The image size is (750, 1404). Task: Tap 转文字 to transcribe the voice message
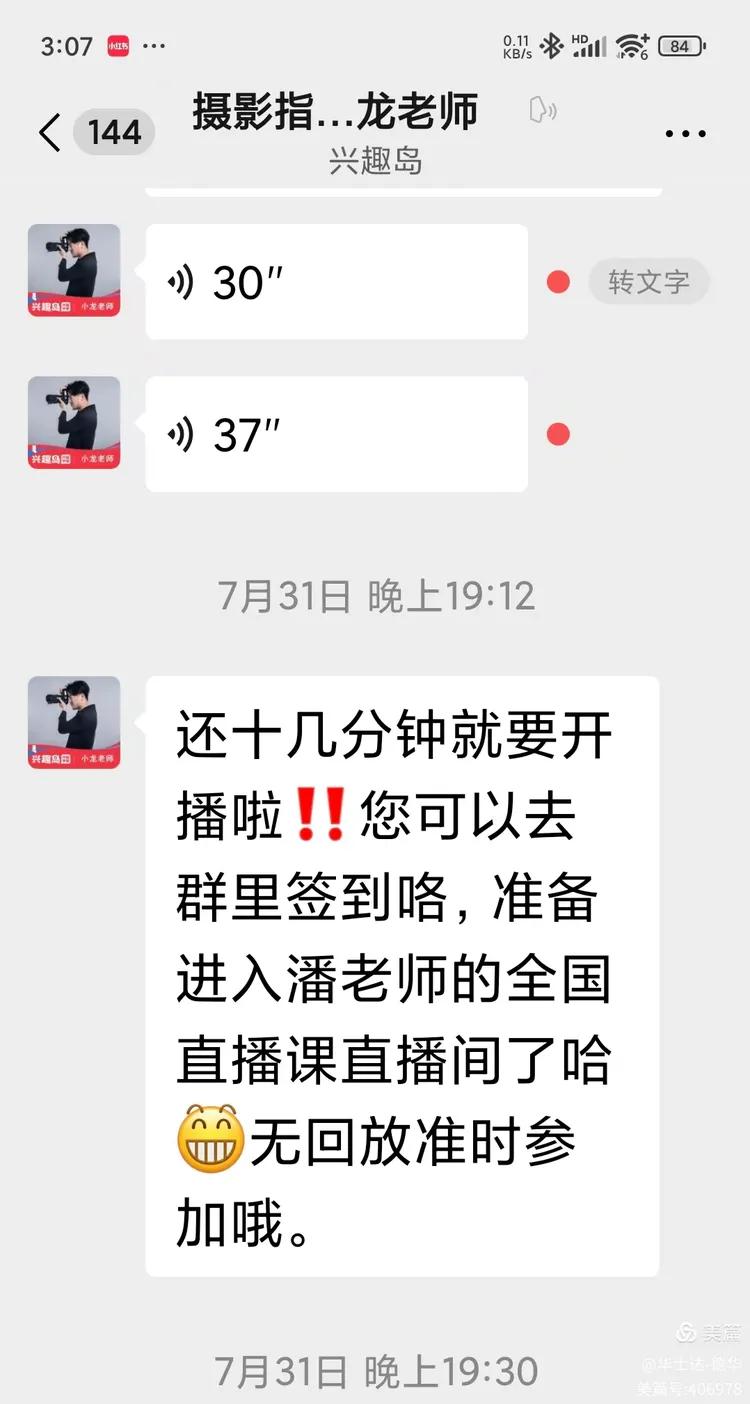[x=649, y=282]
